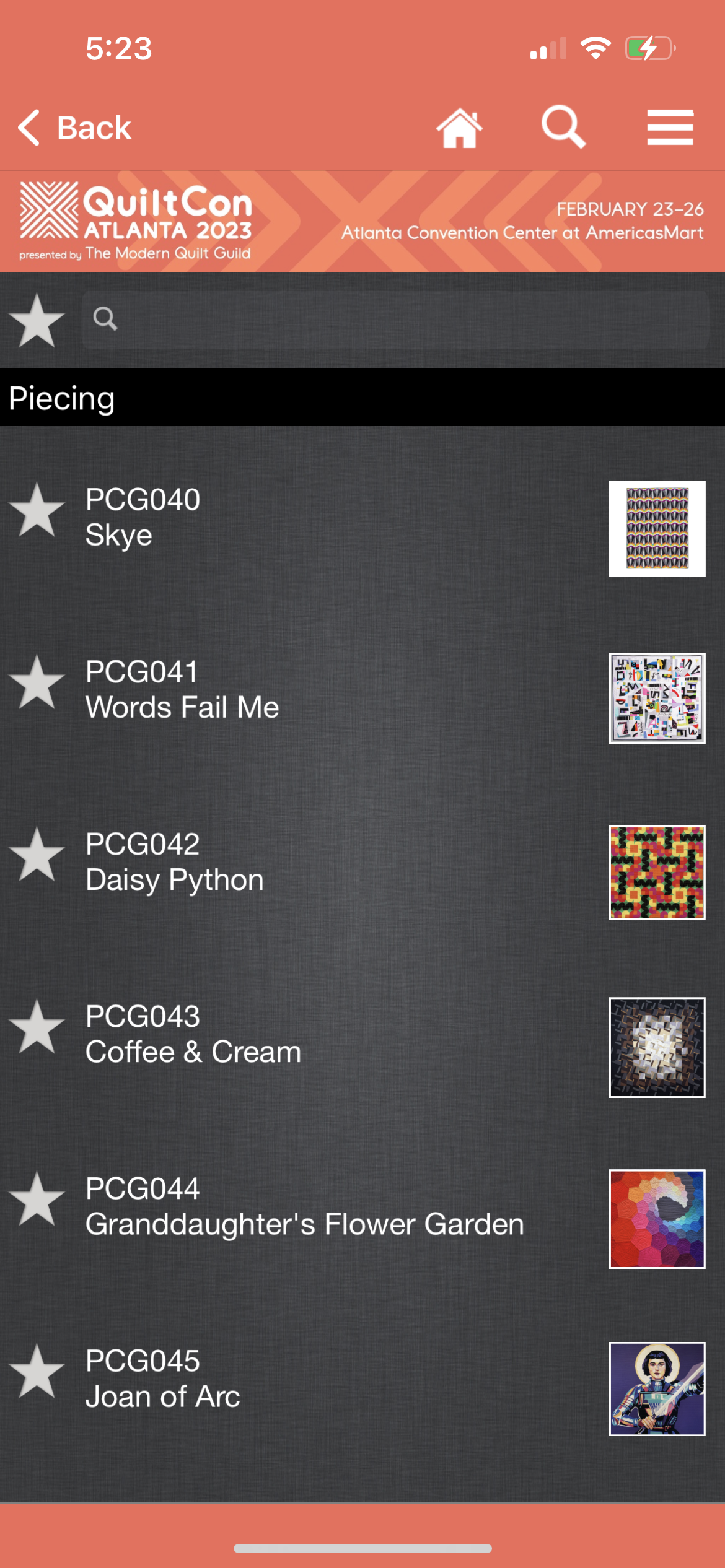Favorite Granddaughter's Flower Garden with its star
Viewport: 725px width, 1568px height.
[37, 1199]
